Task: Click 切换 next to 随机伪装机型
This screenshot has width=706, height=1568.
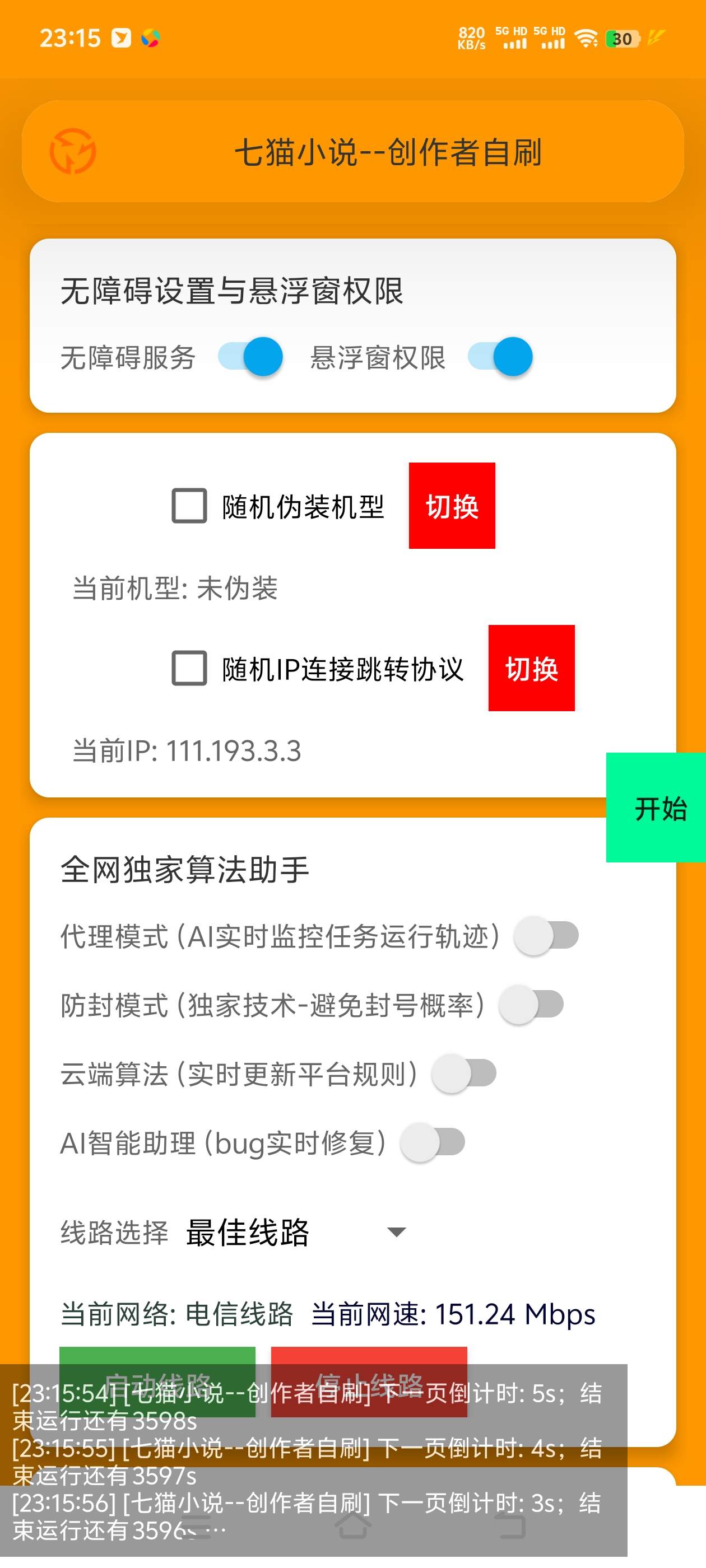Action: pos(452,505)
